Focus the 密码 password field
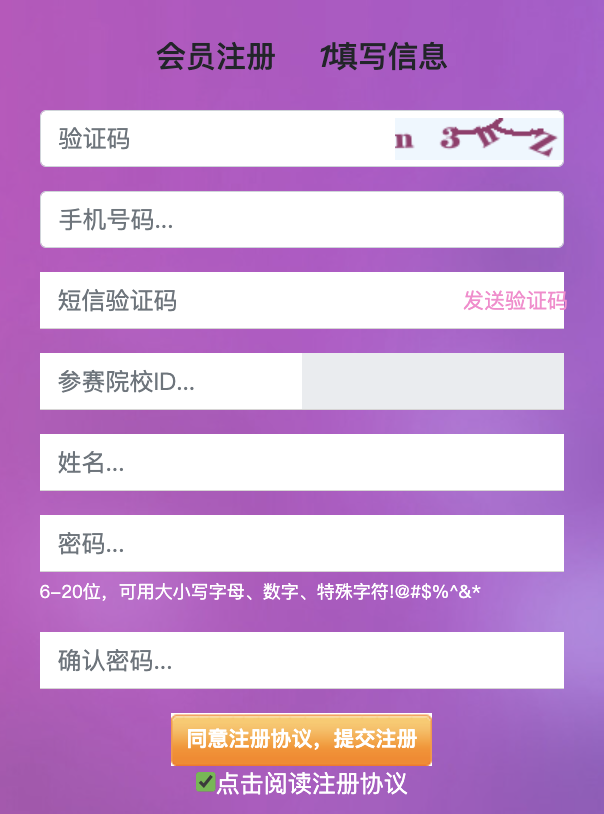This screenshot has height=814, width=604. 300,543
